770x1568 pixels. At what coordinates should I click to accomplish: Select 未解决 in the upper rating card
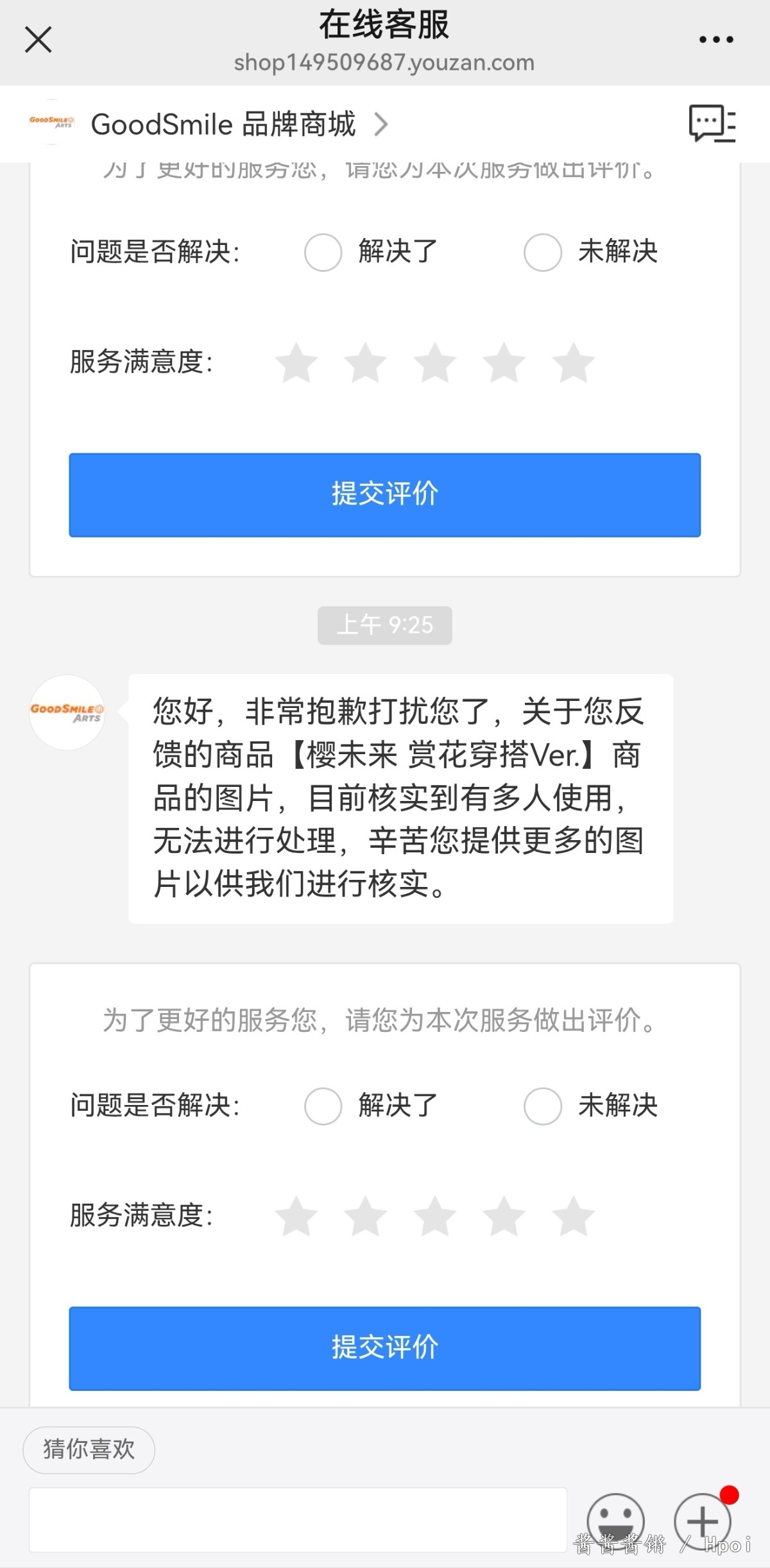tap(543, 252)
